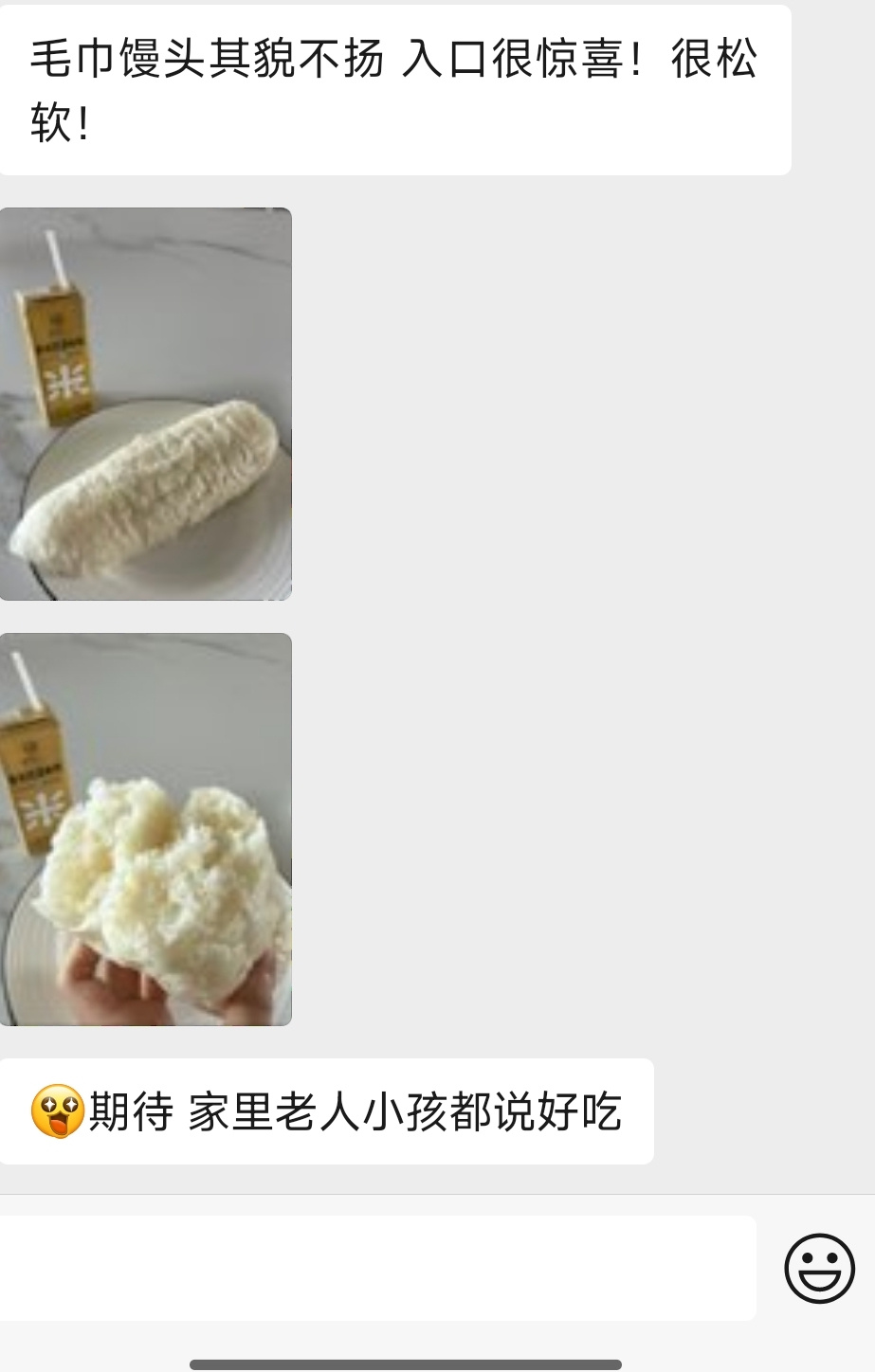Tap the message input field
875x1372 pixels.
pos(377,1268)
